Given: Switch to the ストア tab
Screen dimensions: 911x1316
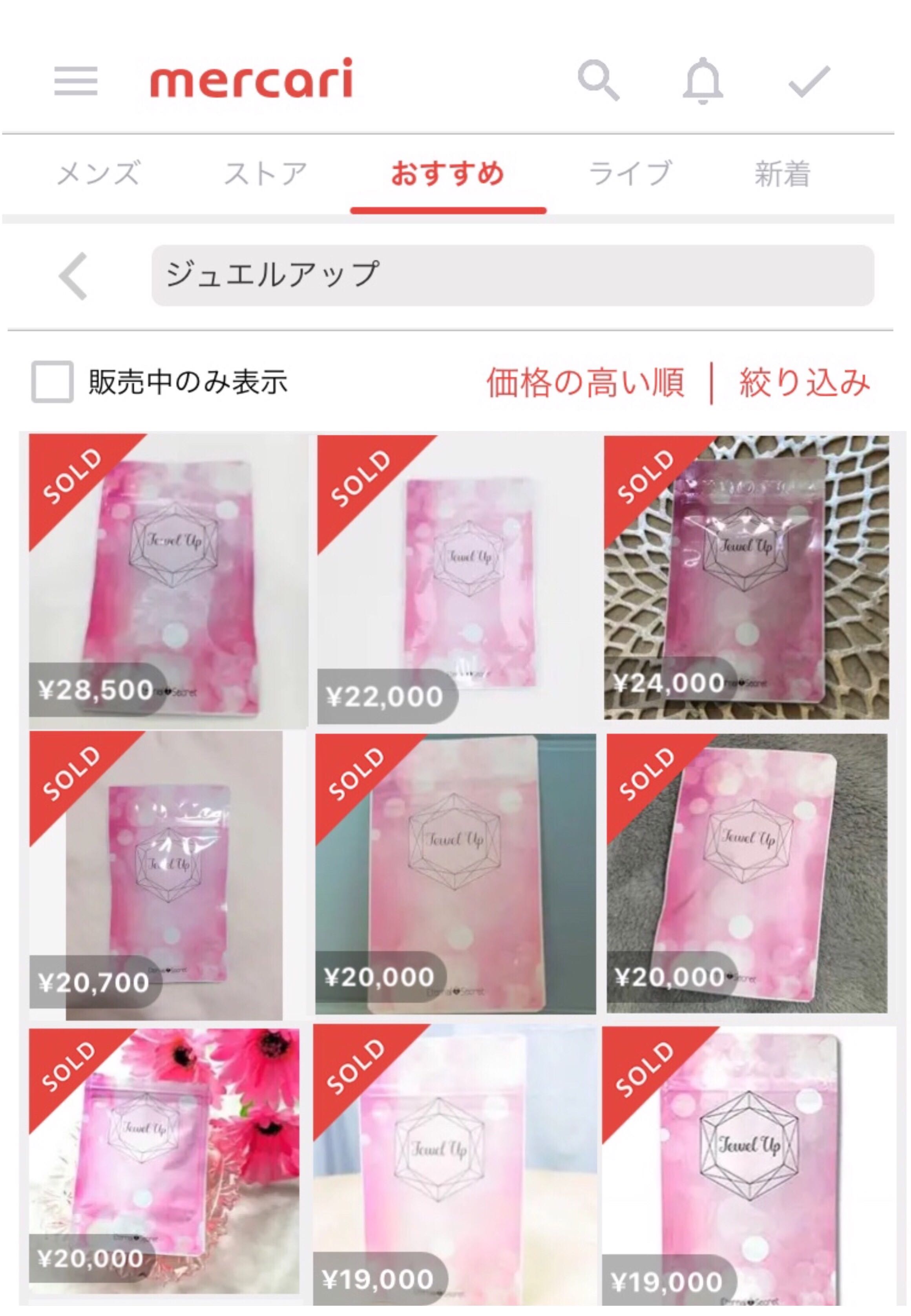Looking at the screenshot, I should (266, 174).
